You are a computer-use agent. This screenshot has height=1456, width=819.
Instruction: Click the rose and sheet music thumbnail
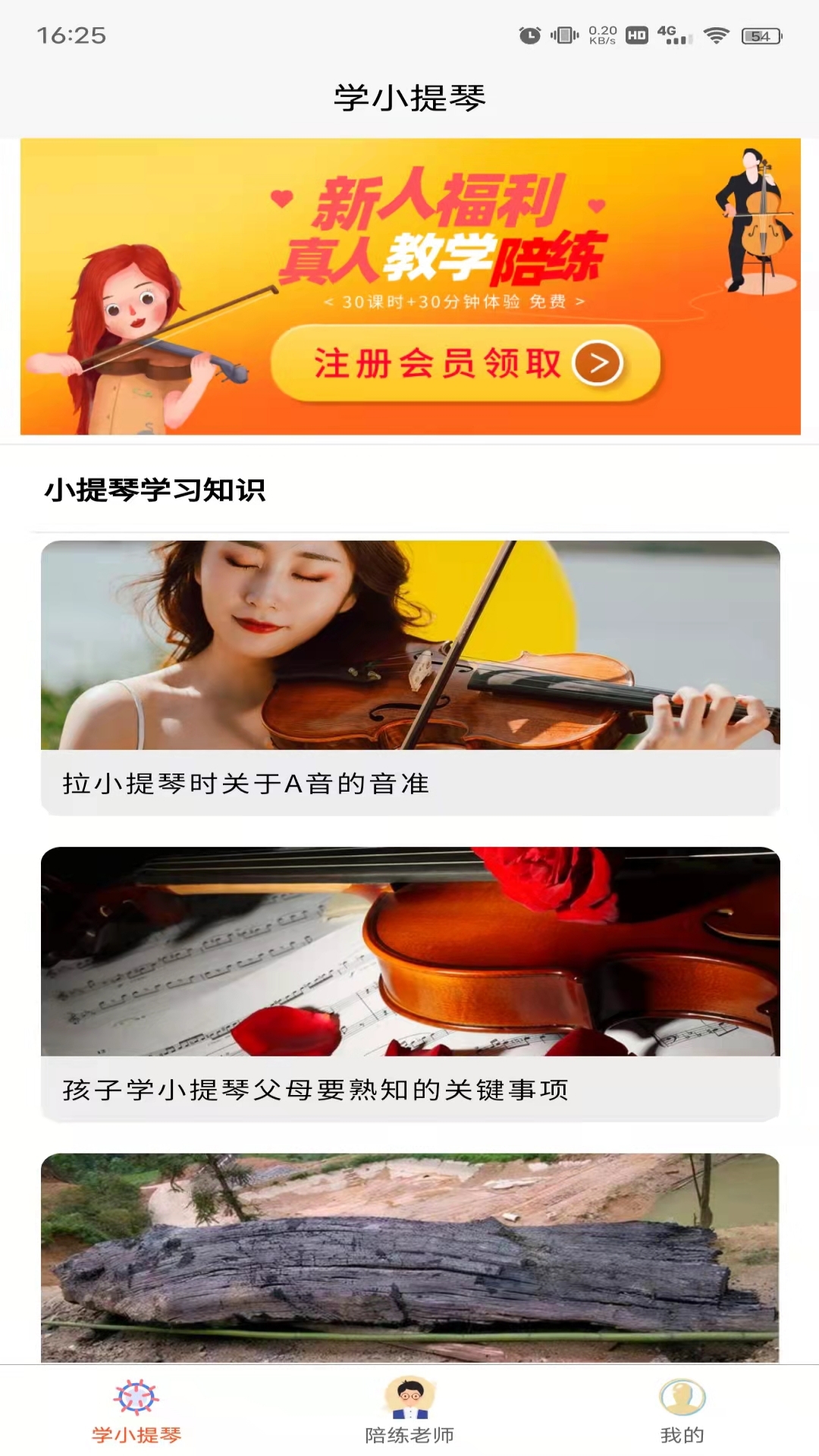pos(409,952)
